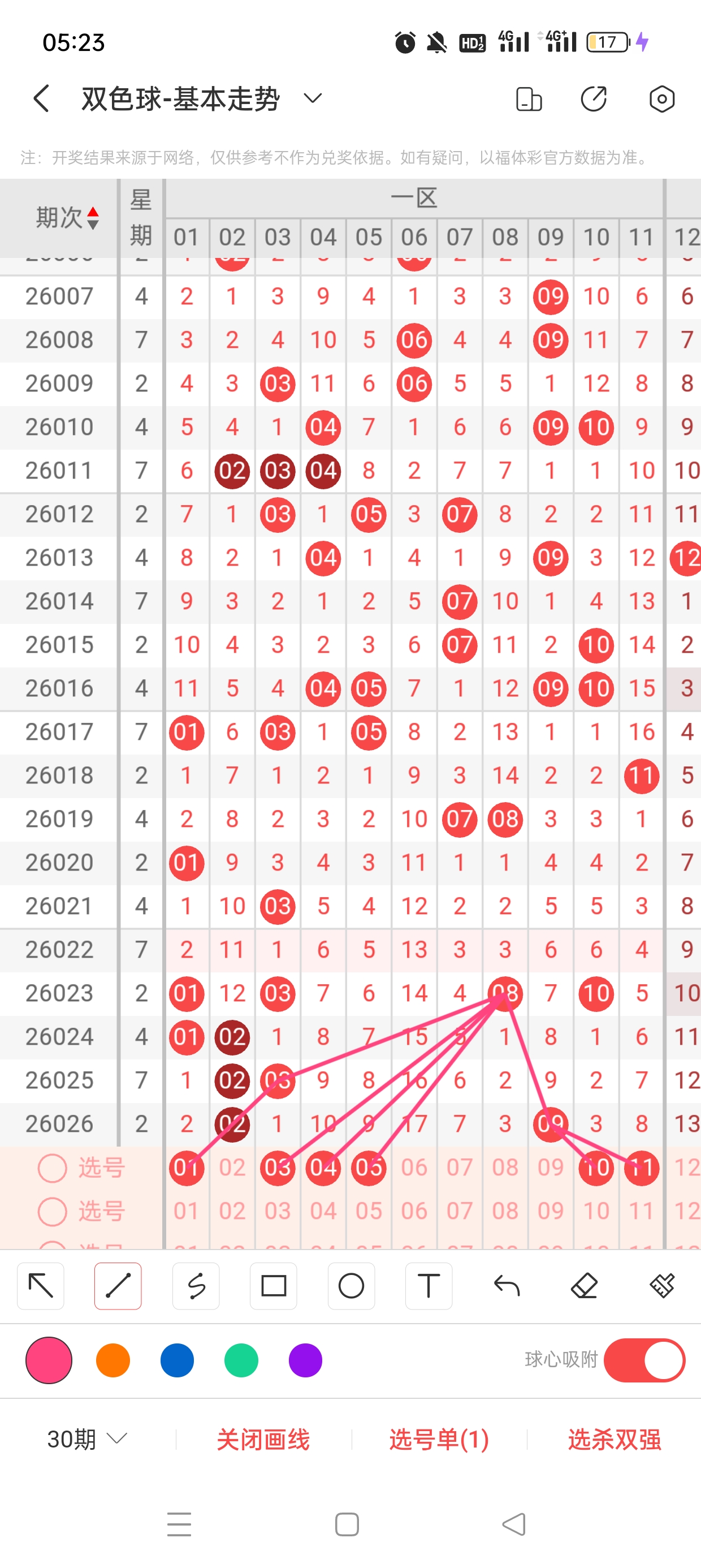Pick the orange line color
This screenshot has width=701, height=1568.
pyautogui.click(x=113, y=1360)
